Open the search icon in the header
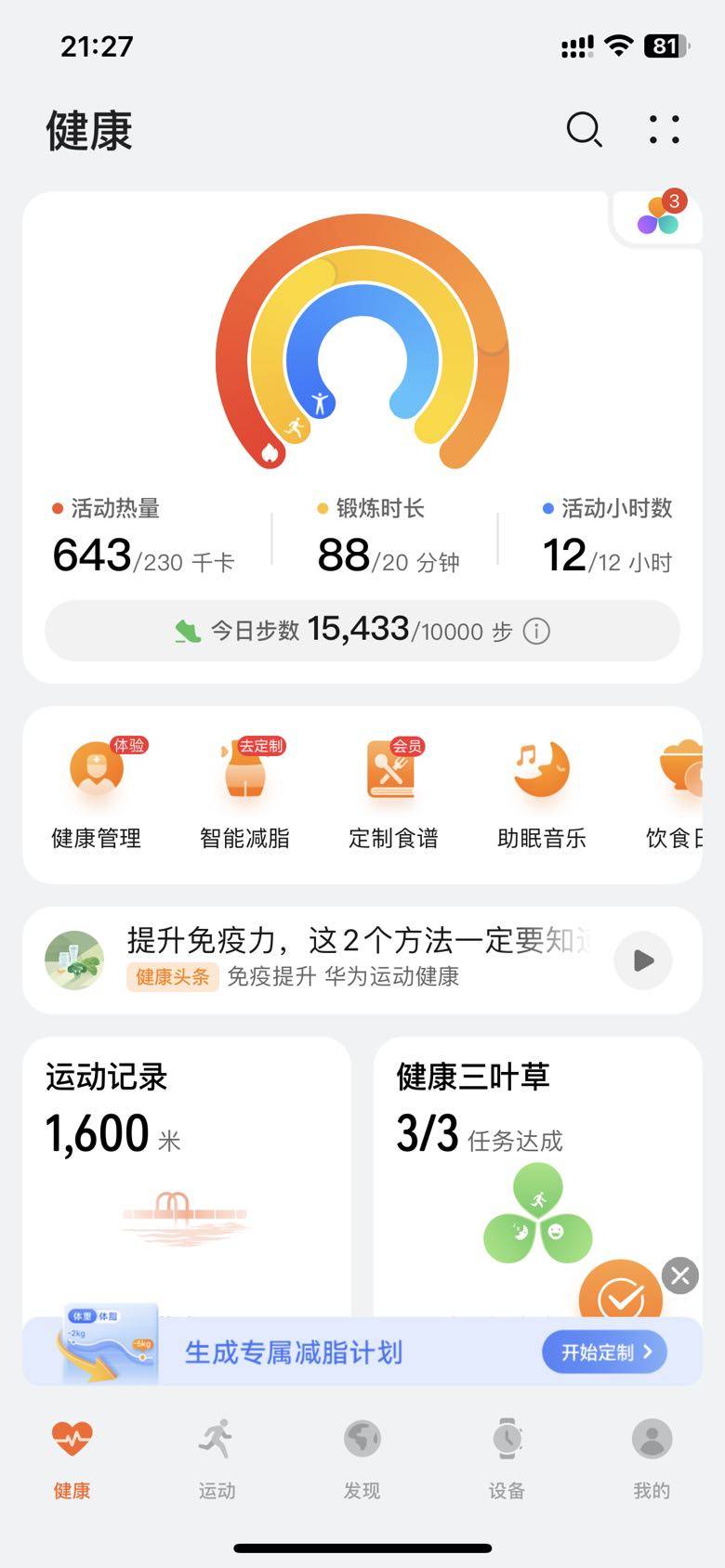725x1568 pixels. 584,130
